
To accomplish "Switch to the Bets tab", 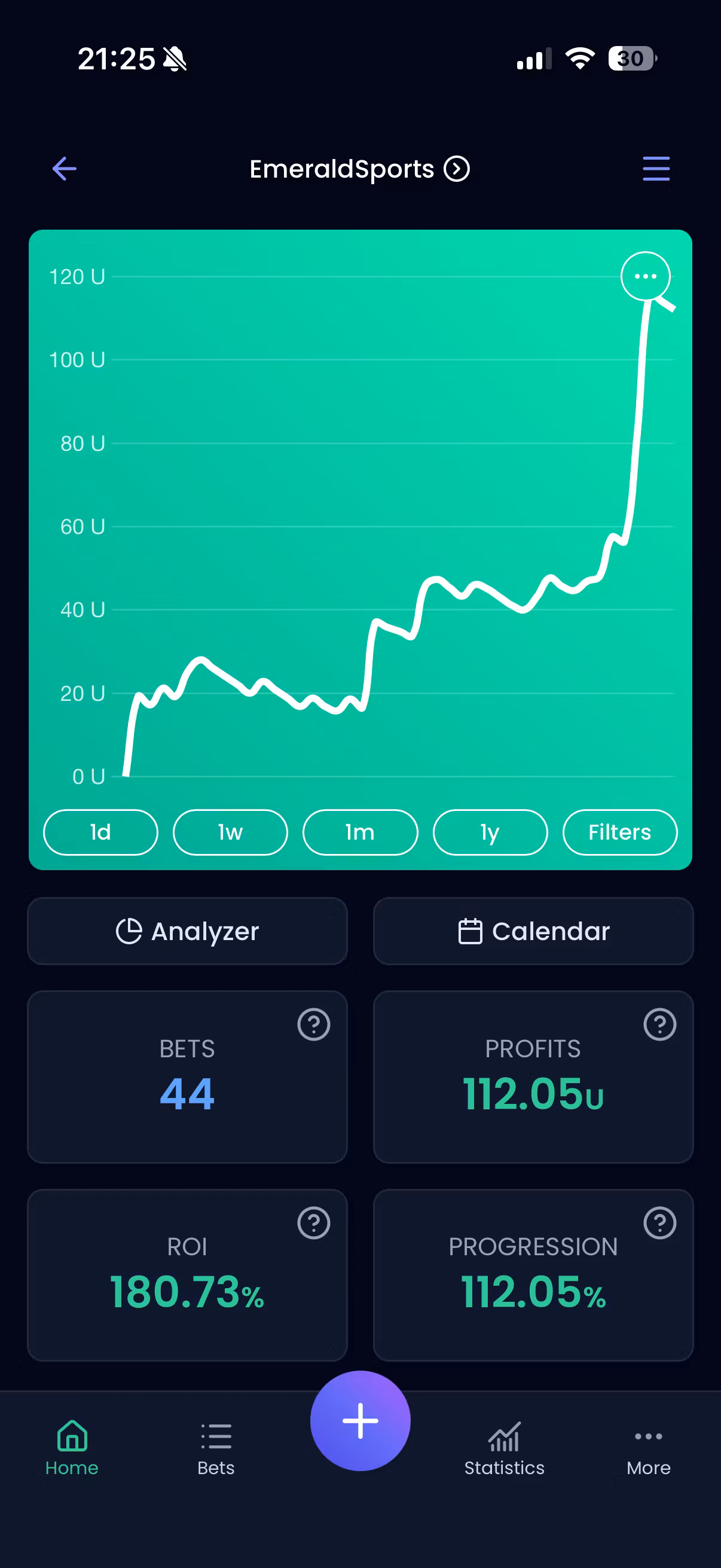I will point(216,1448).
